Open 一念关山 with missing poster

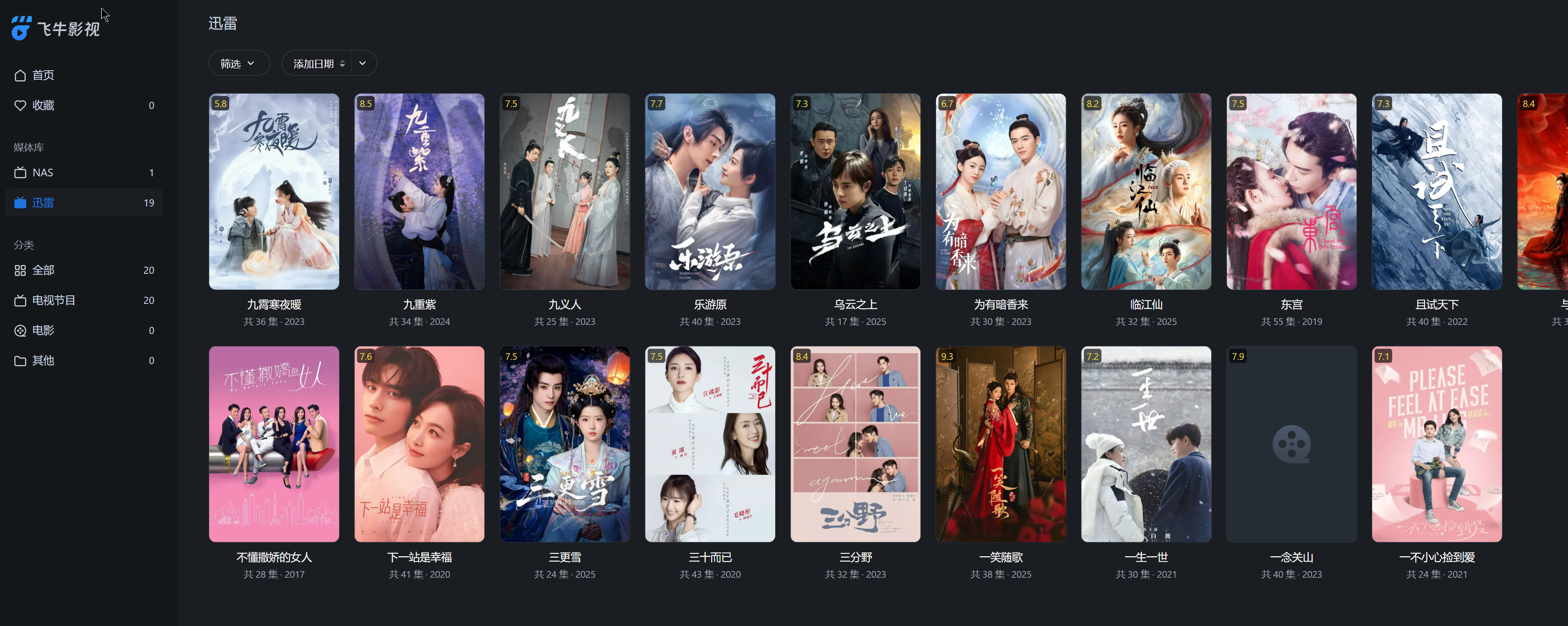1291,444
